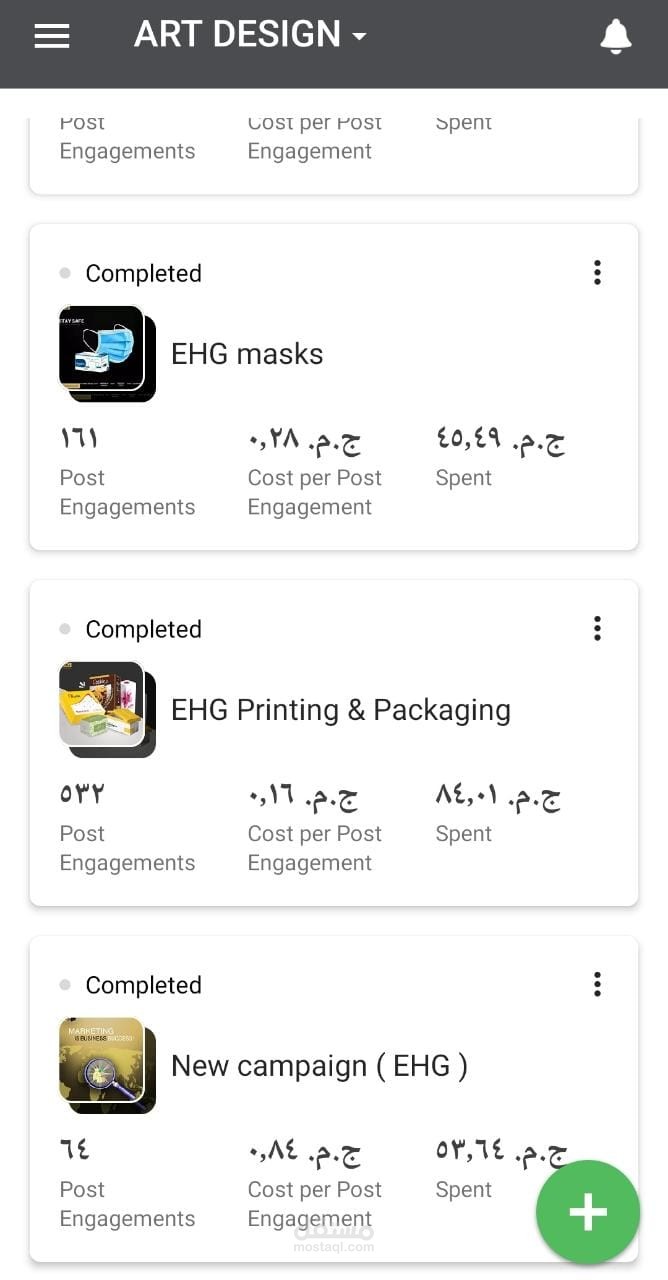This screenshot has height=1280, width=668.
Task: Open overflow menu for EHG masks campaign
Action: (x=597, y=272)
